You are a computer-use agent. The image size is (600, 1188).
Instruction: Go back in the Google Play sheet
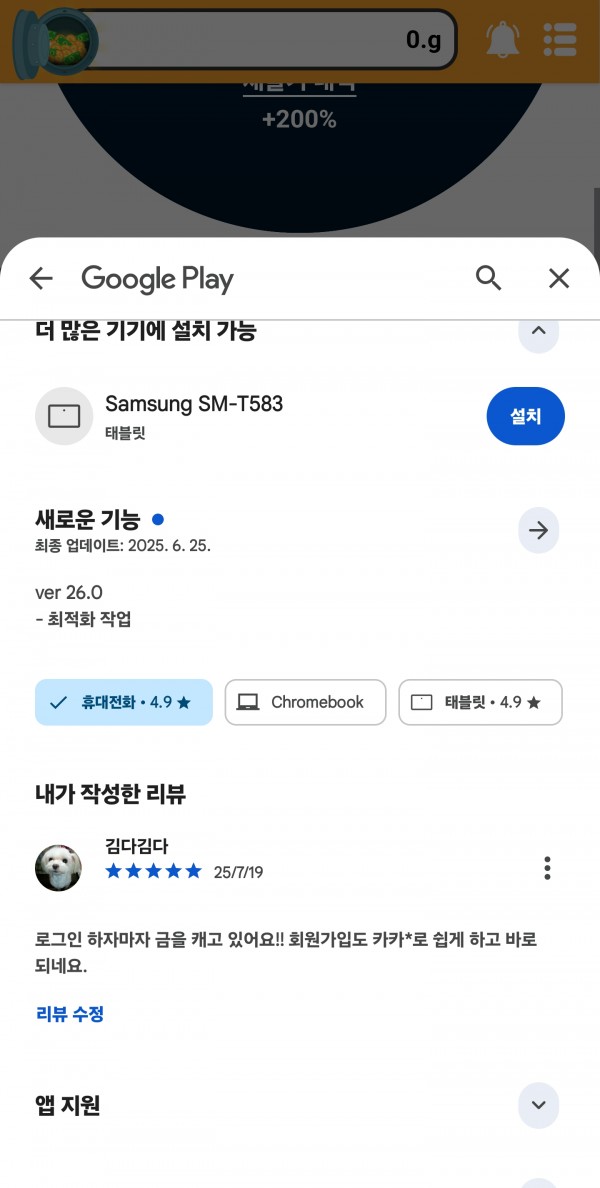[41, 279]
